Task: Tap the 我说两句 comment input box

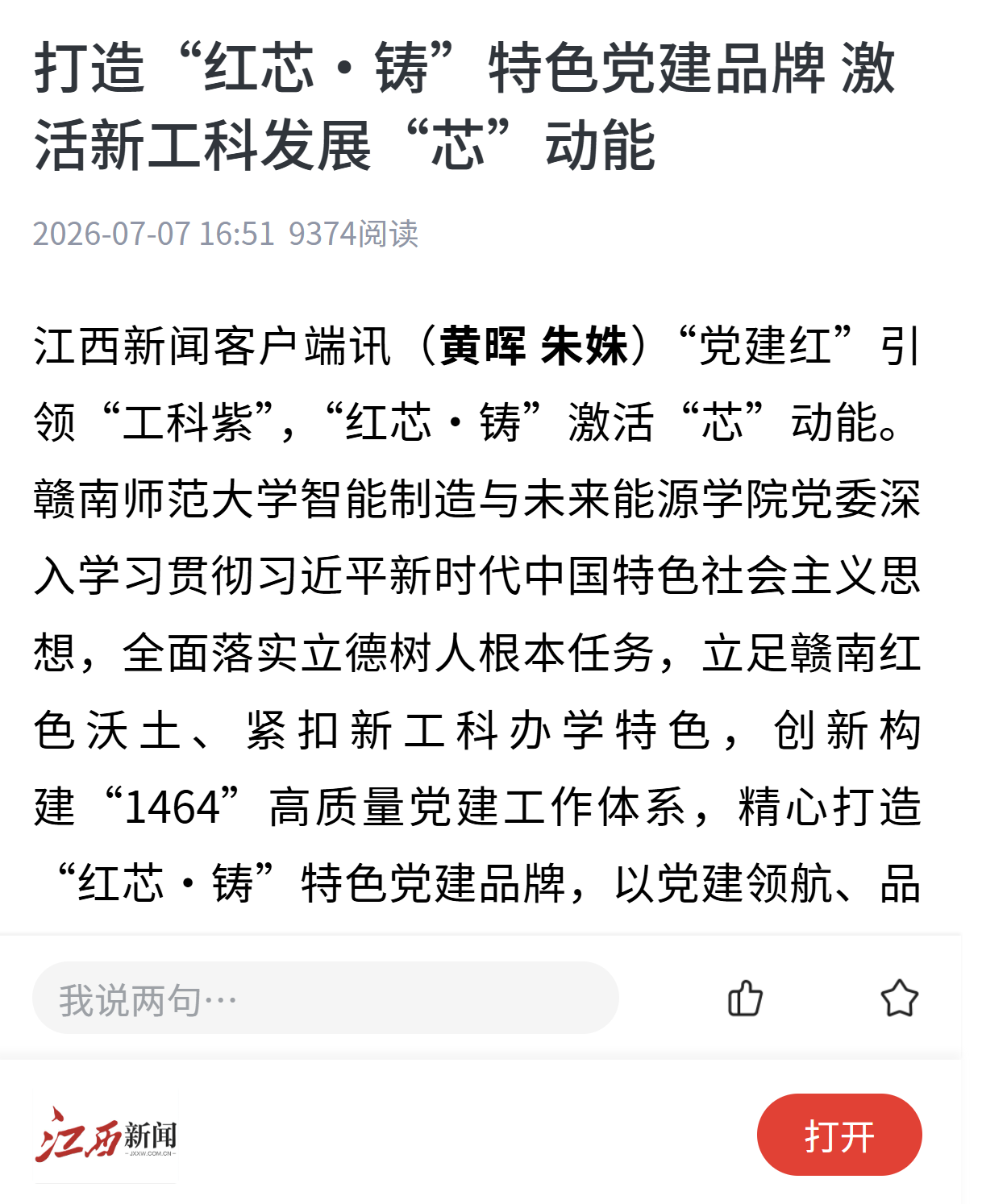Action: 325,998
